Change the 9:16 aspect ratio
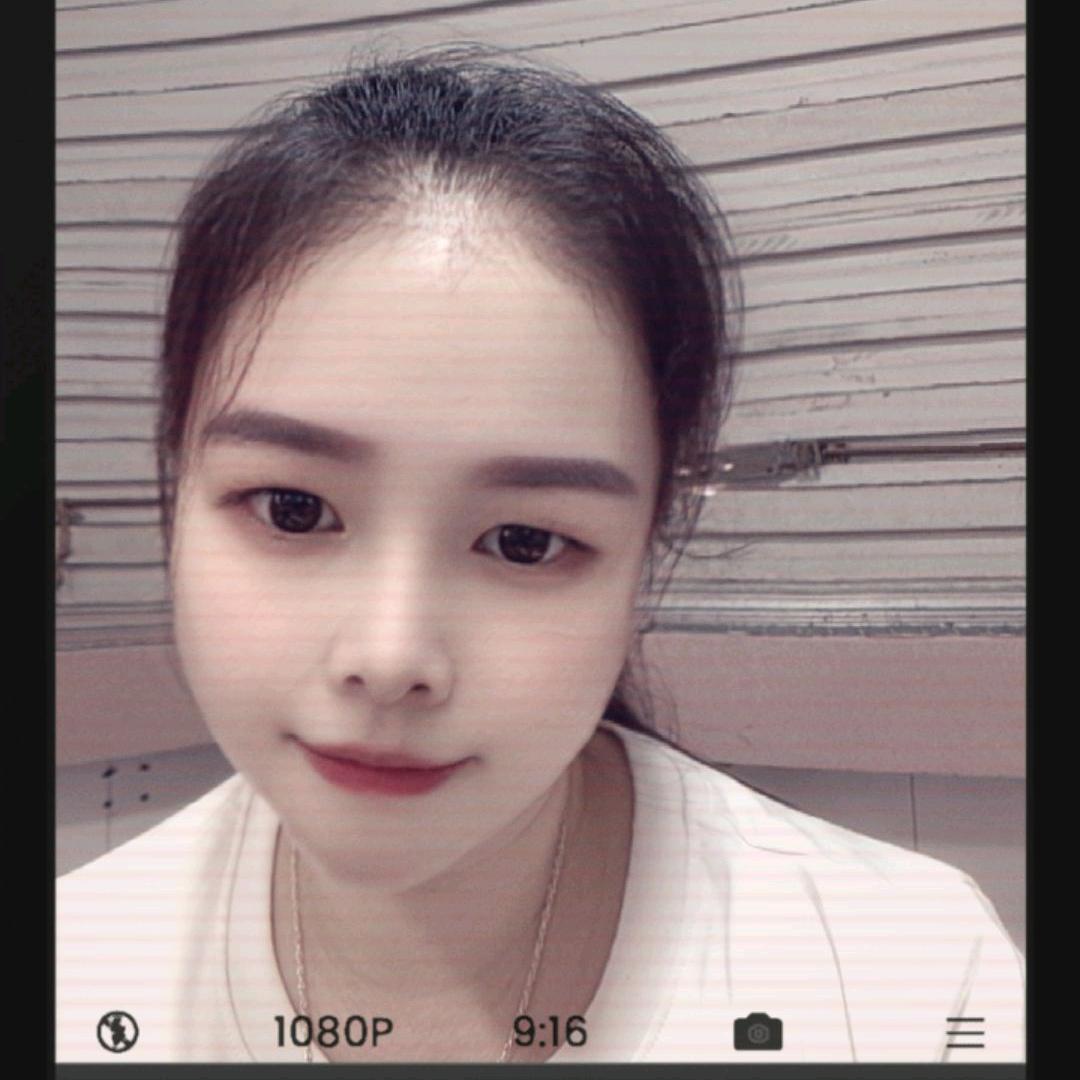1080x1080 pixels. point(549,1031)
